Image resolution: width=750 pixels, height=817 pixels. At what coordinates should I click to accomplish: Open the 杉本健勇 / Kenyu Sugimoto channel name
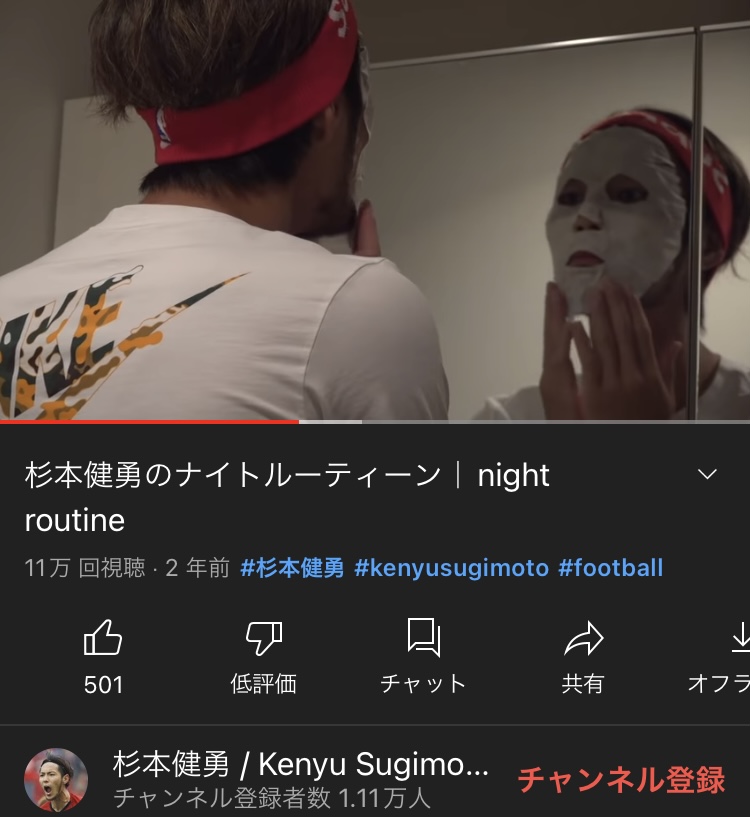[300, 765]
